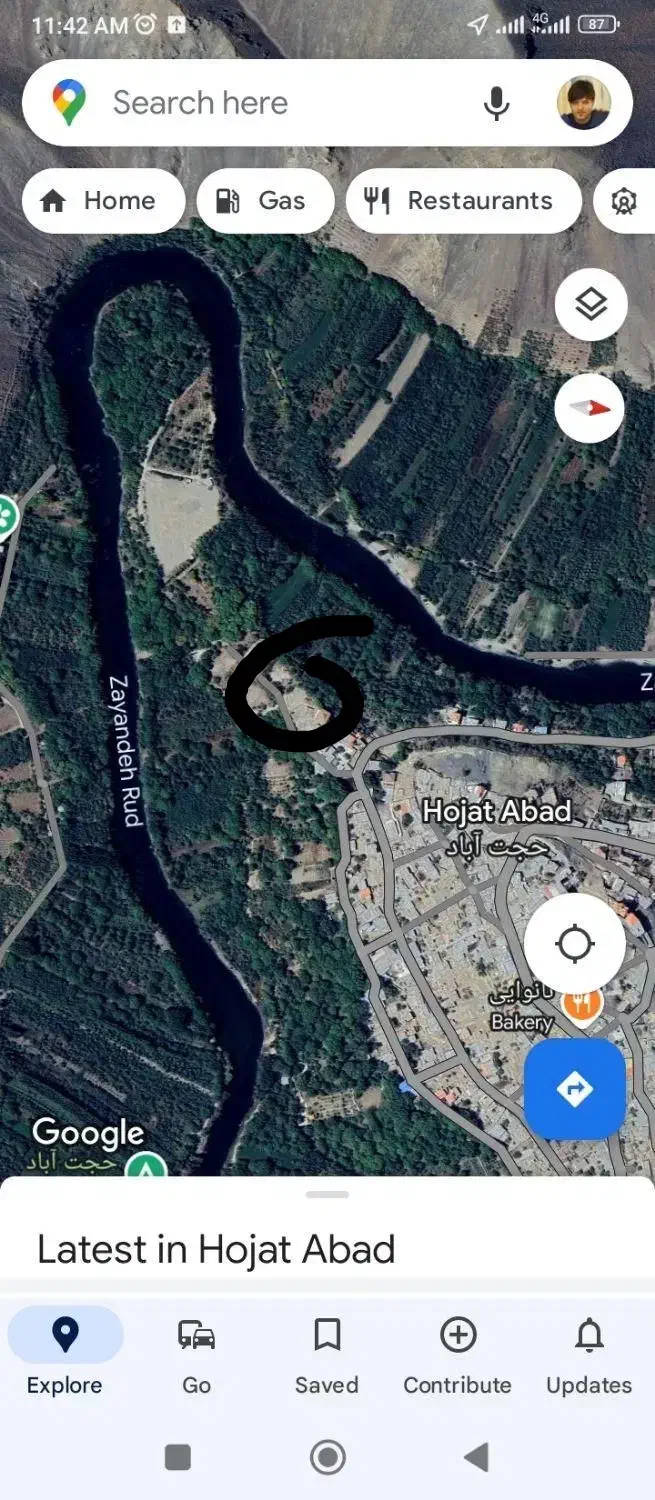Select the Explore tab
Image resolution: width=655 pixels, height=1500 pixels.
(65, 1355)
